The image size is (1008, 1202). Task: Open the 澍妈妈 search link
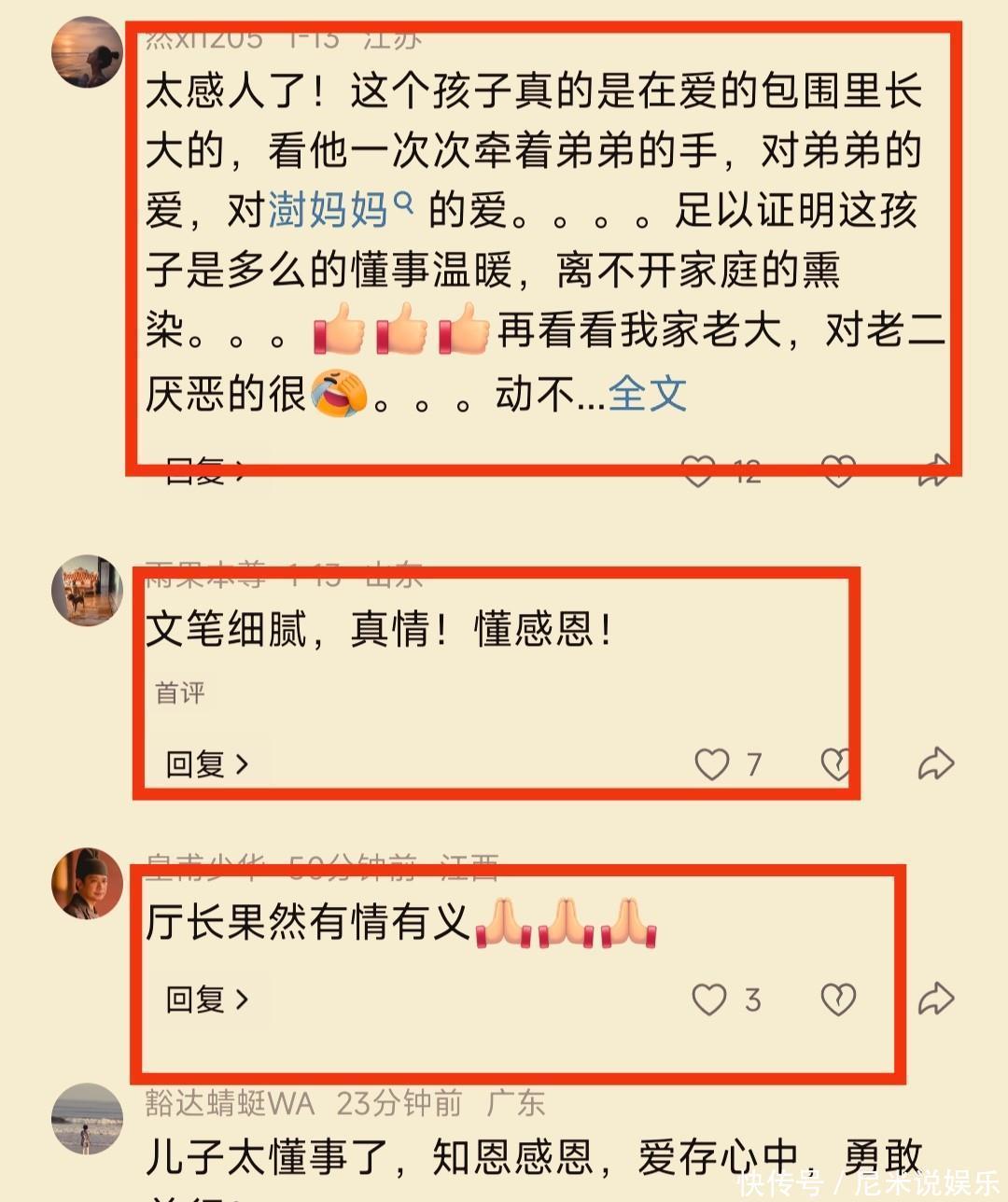tap(341, 209)
